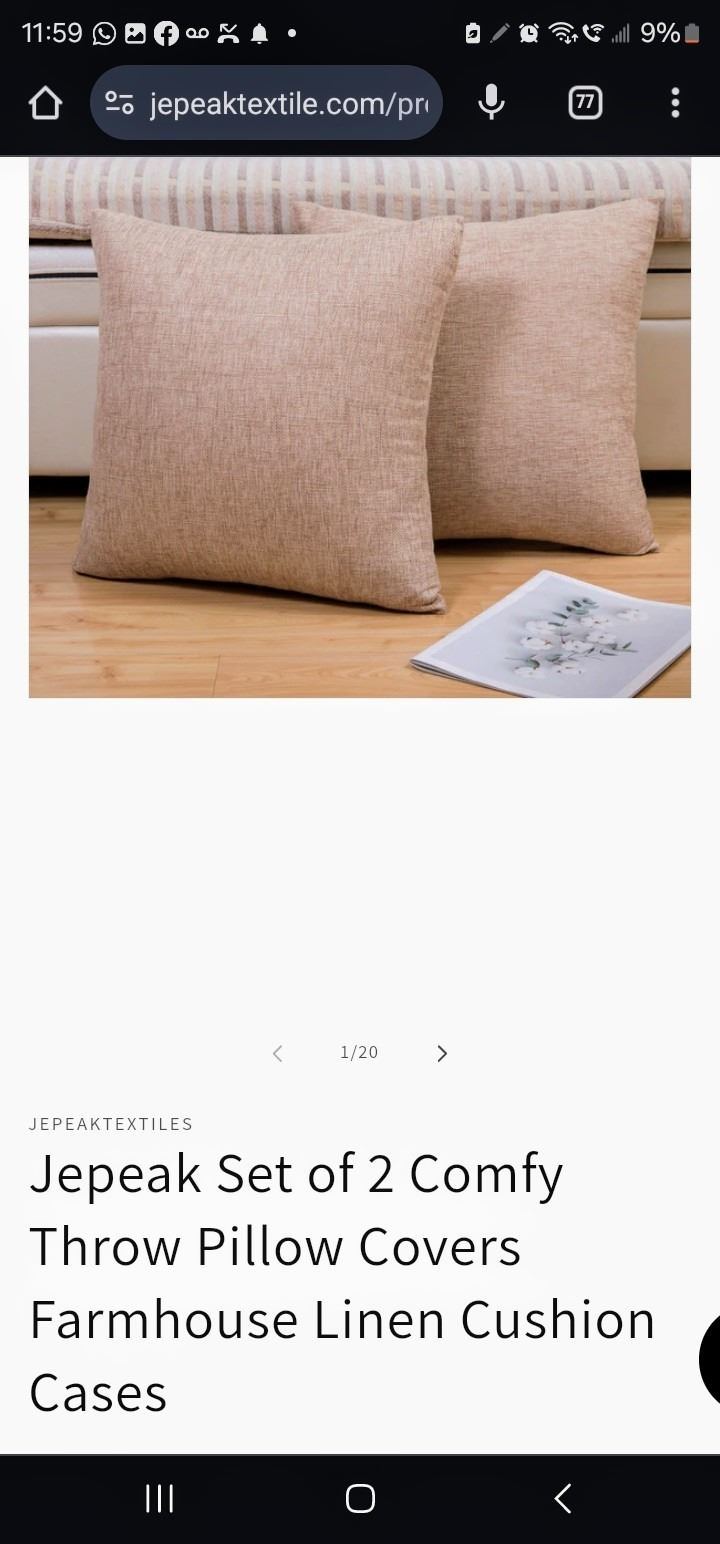720x1544 pixels.
Task: Open the floating black chat button
Action: 709,1360
